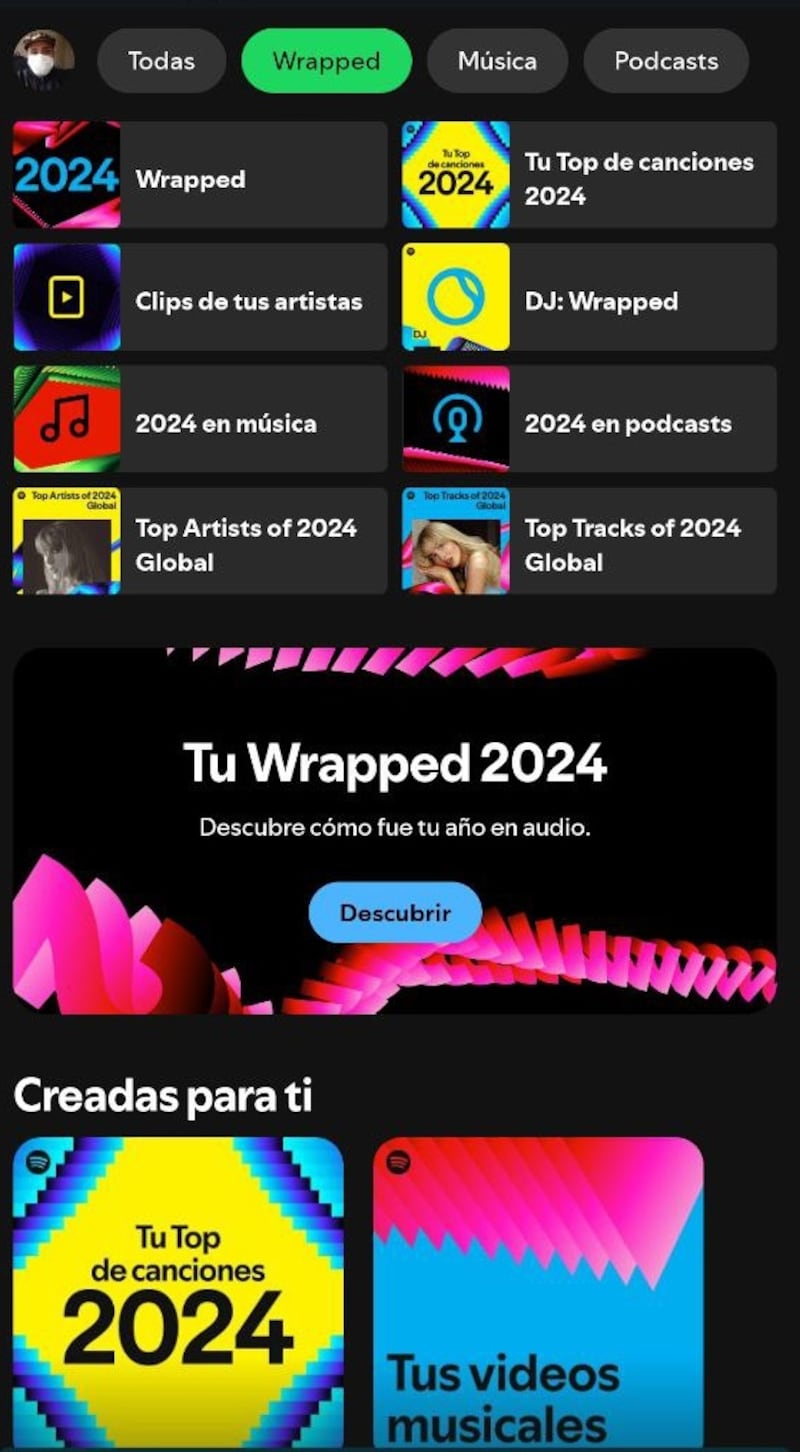Open the Tus videos musicales card
Screen dimensions: 800x1452
tap(538, 1290)
